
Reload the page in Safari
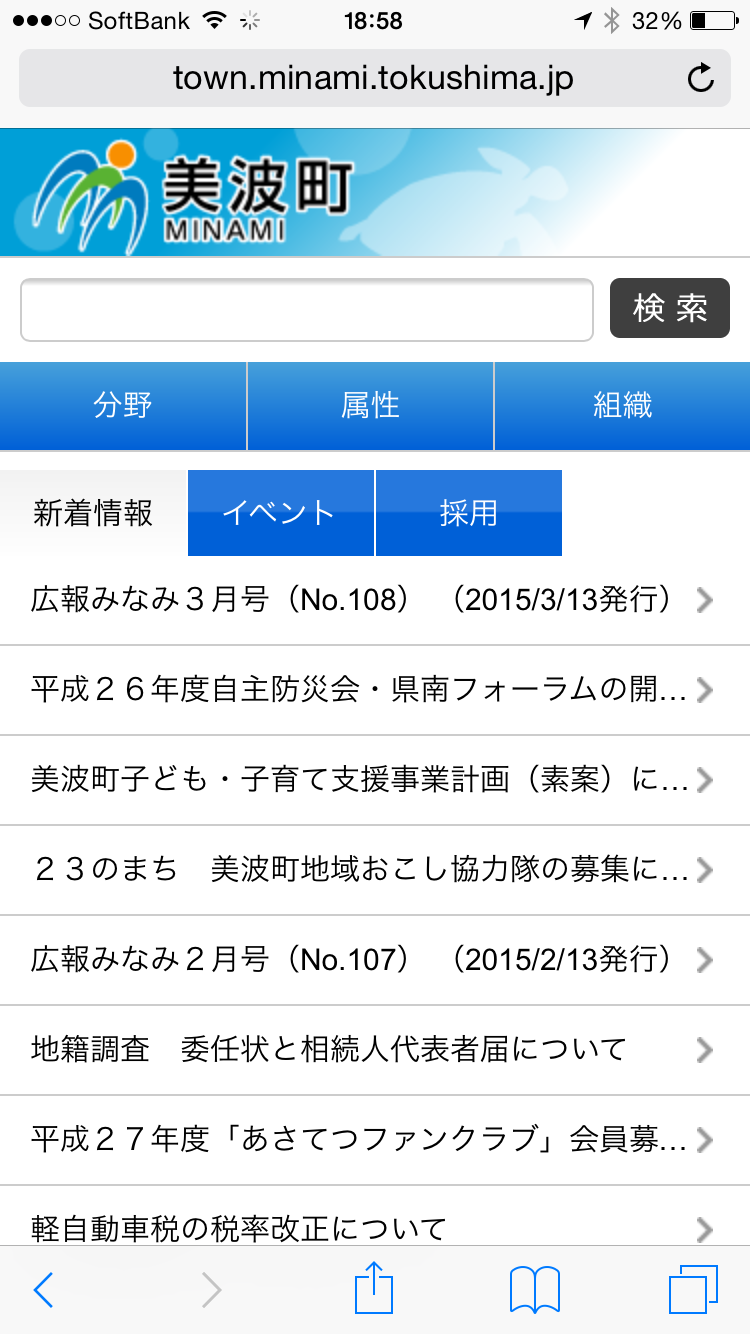(x=701, y=78)
